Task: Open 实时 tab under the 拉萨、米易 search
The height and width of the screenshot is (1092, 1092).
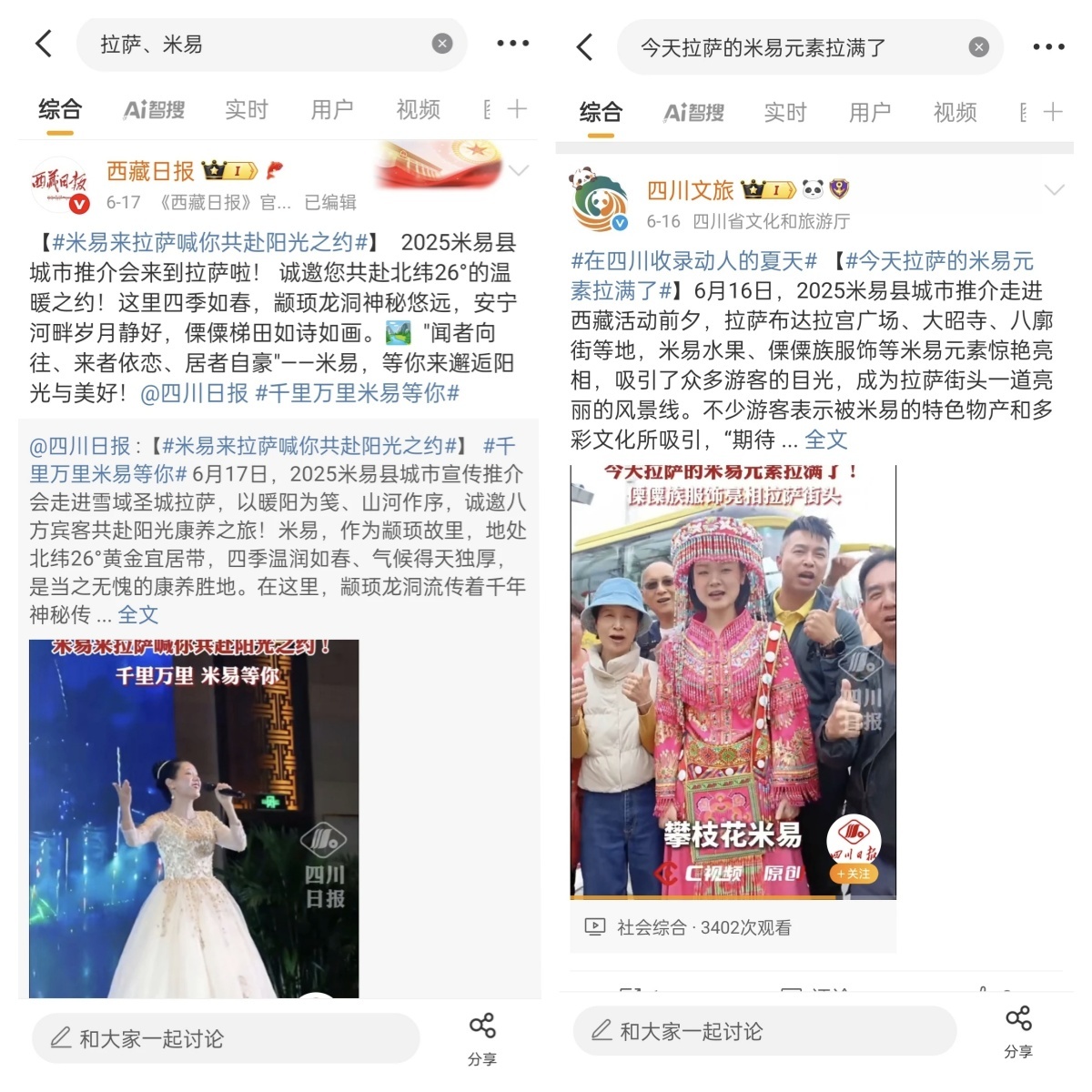Action: [x=247, y=110]
